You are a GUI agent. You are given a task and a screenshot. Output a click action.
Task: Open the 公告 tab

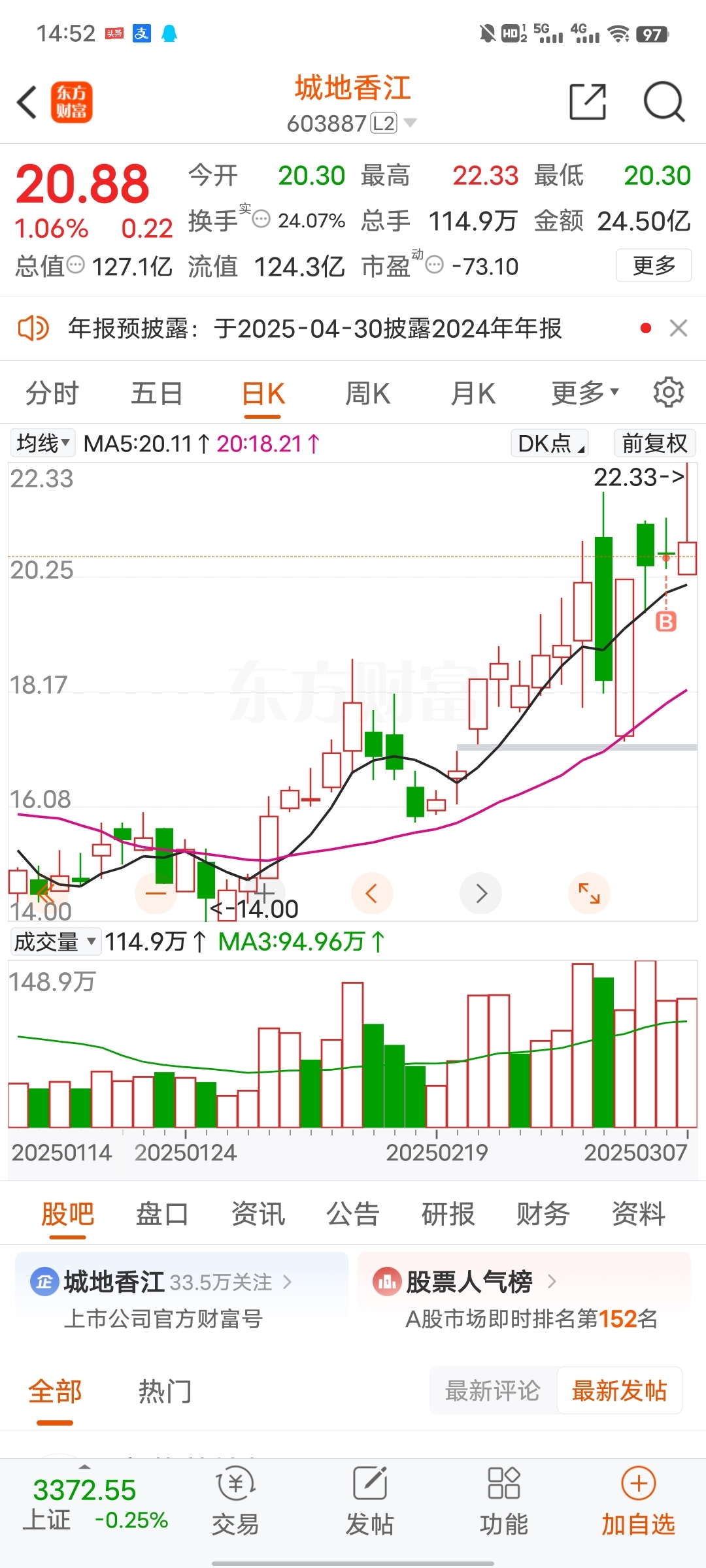[x=353, y=1214]
